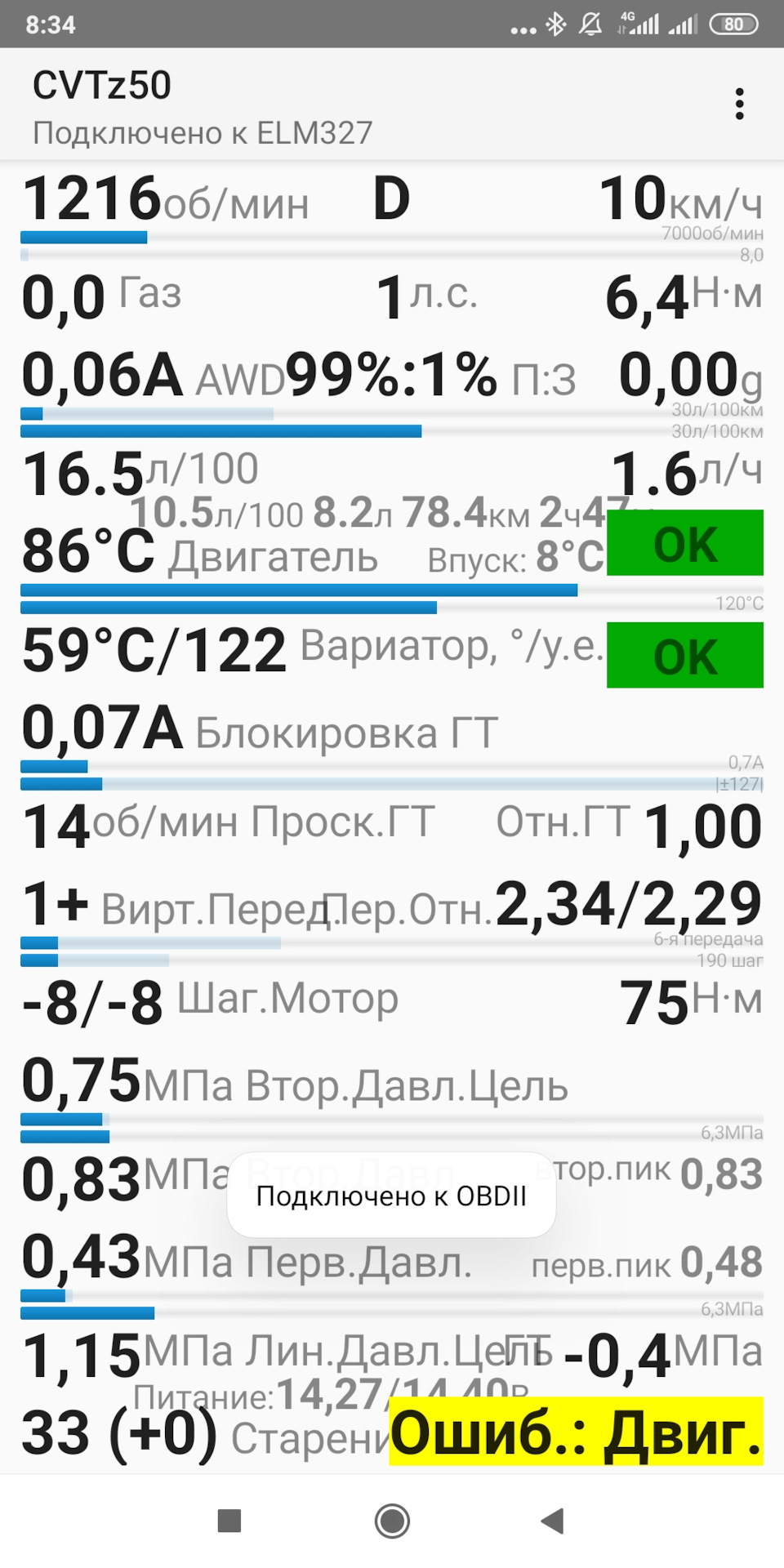Image resolution: width=784 pixels, height=1568 pixels.
Task: Open the three-dot overflow menu
Action: [739, 105]
